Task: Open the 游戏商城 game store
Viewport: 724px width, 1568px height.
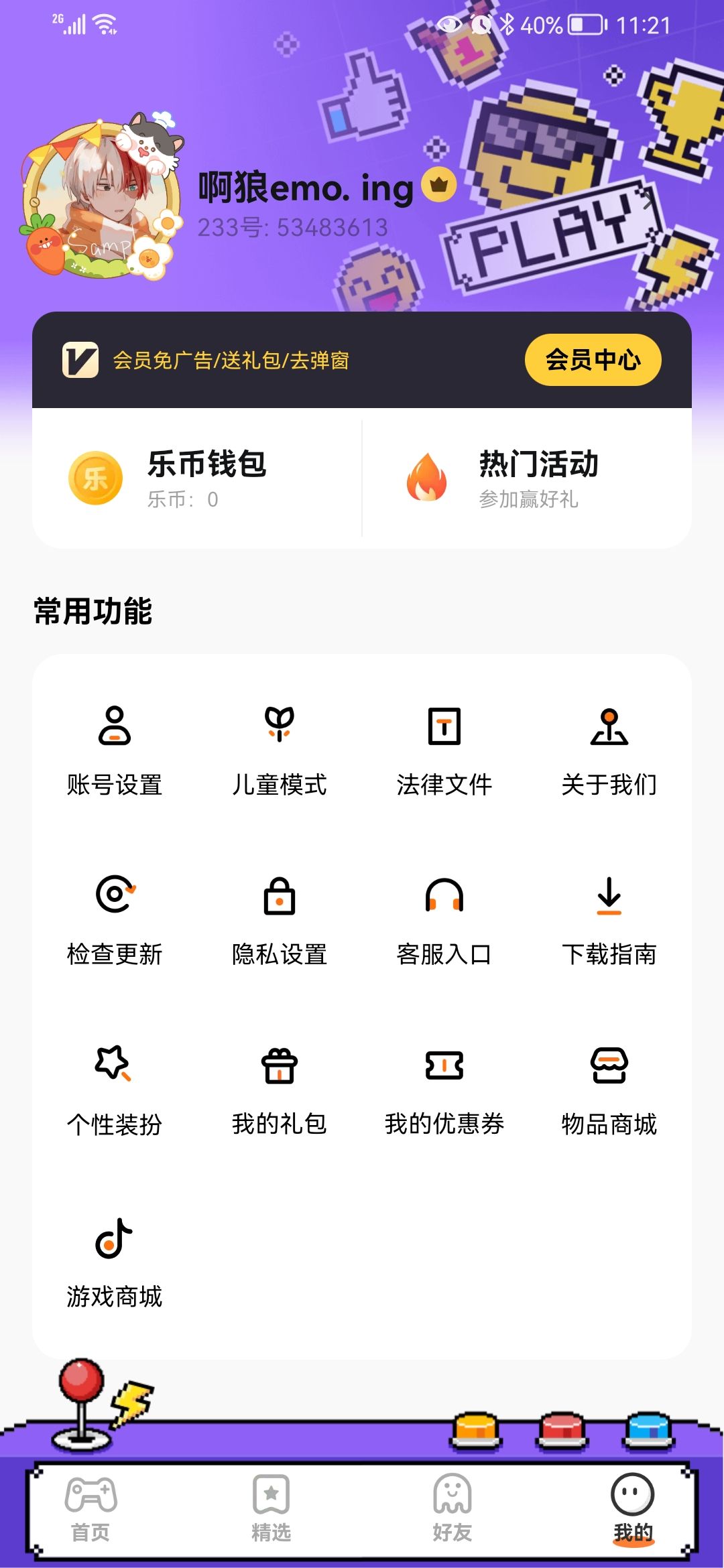Action: (x=115, y=1262)
